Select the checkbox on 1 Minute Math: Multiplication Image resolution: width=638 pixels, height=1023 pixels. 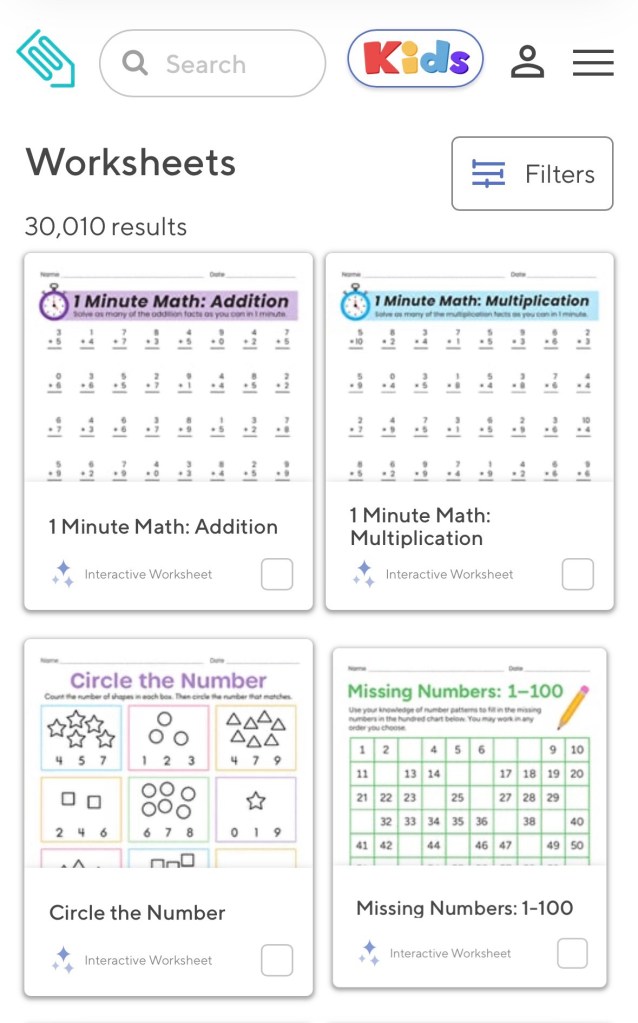pos(578,574)
